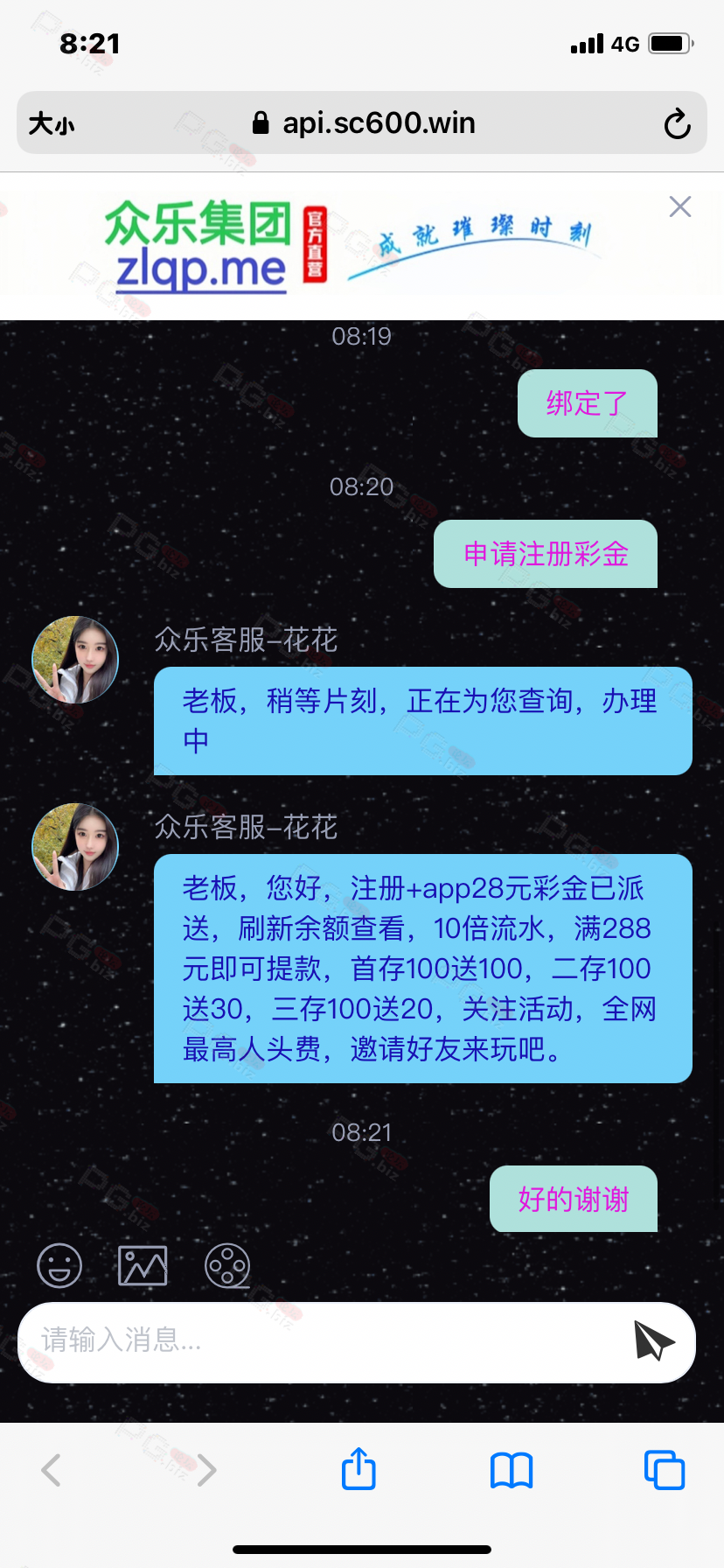Image resolution: width=724 pixels, height=1568 pixels.
Task: Open Safari bookmarks
Action: 512,1470
